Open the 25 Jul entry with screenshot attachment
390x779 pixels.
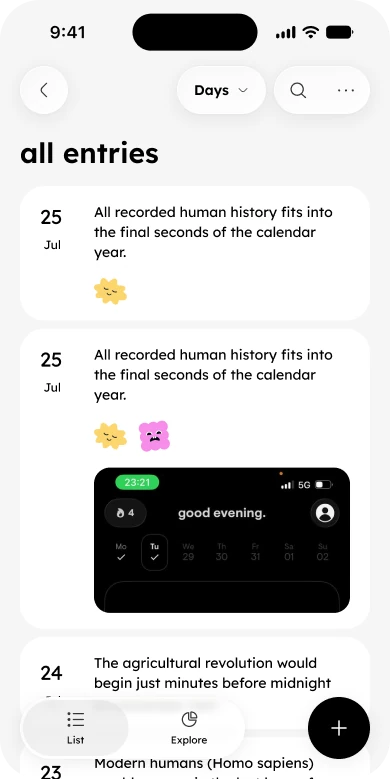pos(195,479)
